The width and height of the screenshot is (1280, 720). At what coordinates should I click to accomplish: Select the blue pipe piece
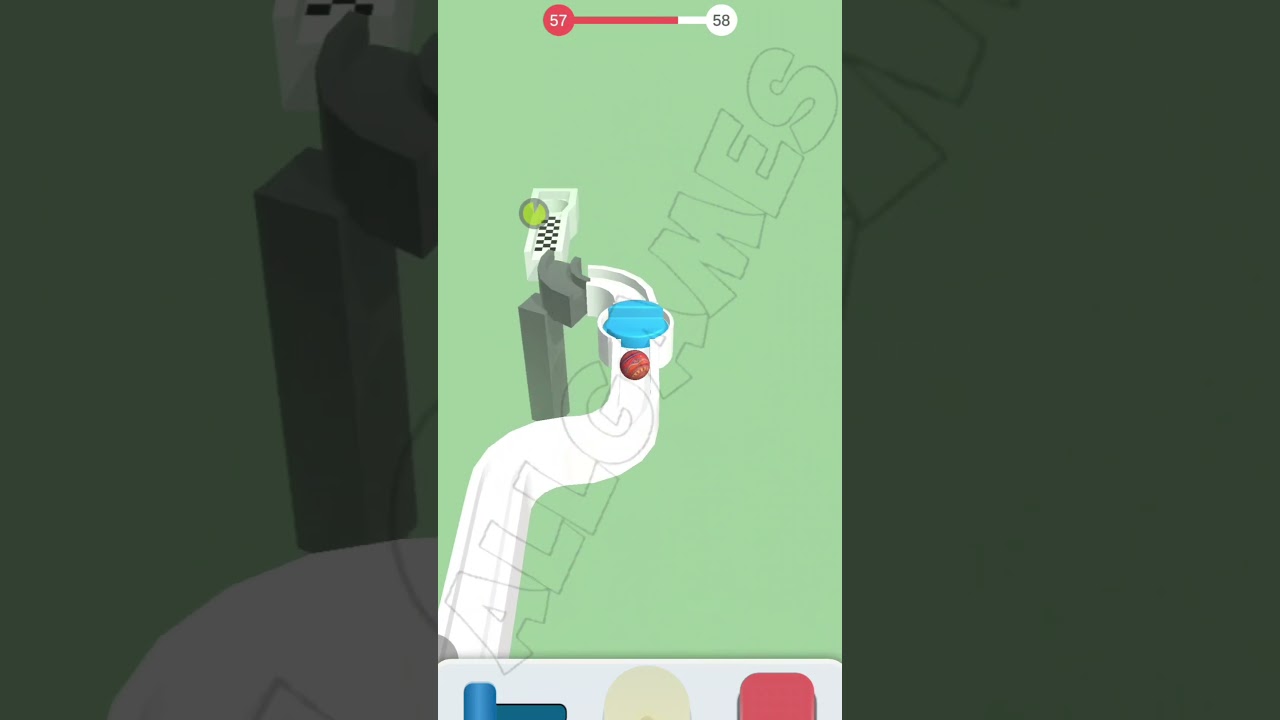tap(513, 703)
